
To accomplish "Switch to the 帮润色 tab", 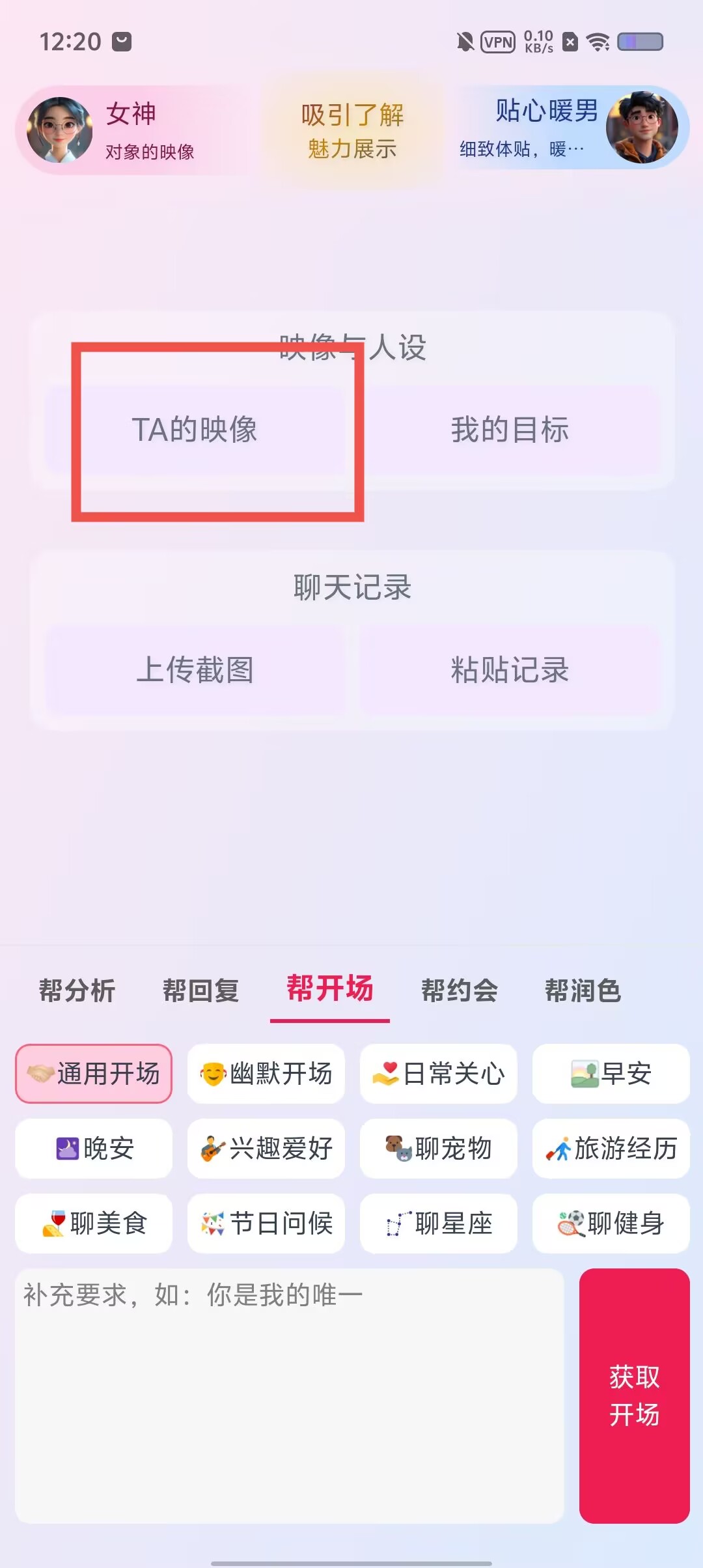I will pos(583,991).
